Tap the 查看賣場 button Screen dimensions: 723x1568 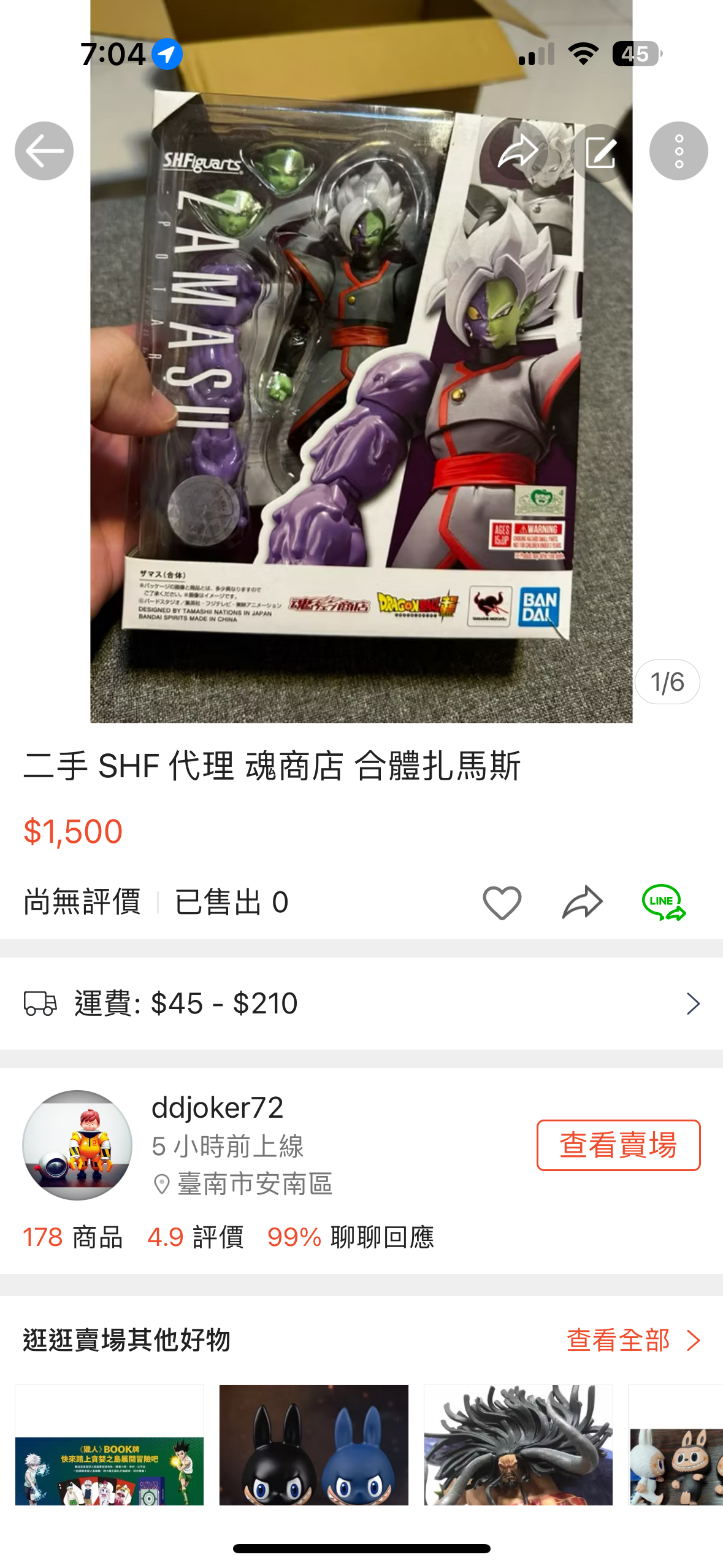618,1145
